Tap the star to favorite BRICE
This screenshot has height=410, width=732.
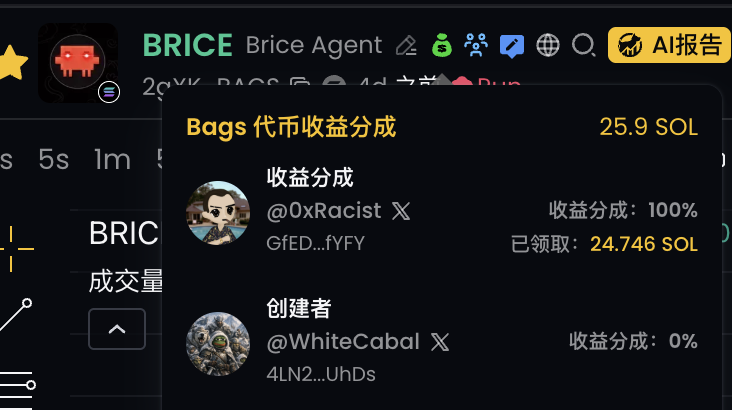[11, 62]
